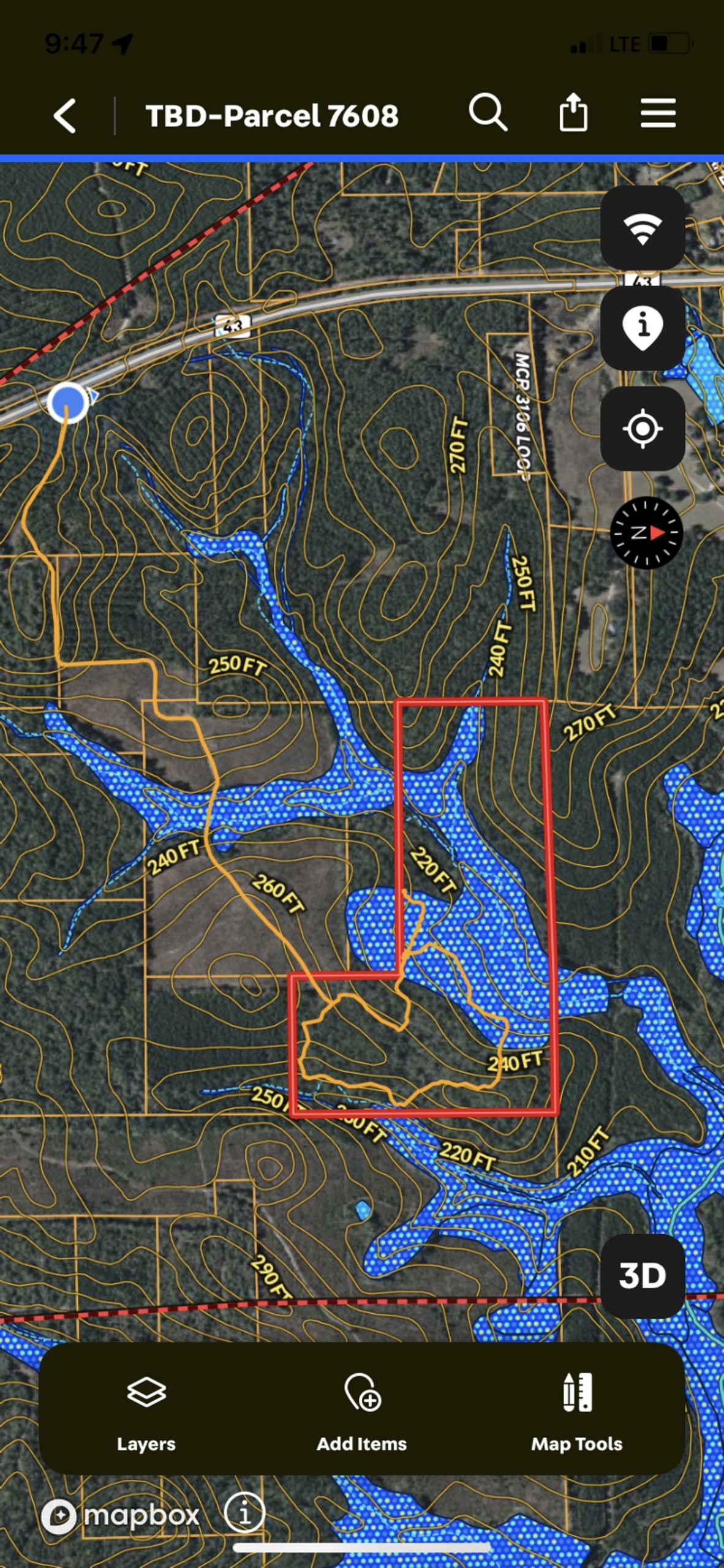Screen dimensions: 724x1568
Task: Go back using the back arrow
Action: point(65,115)
